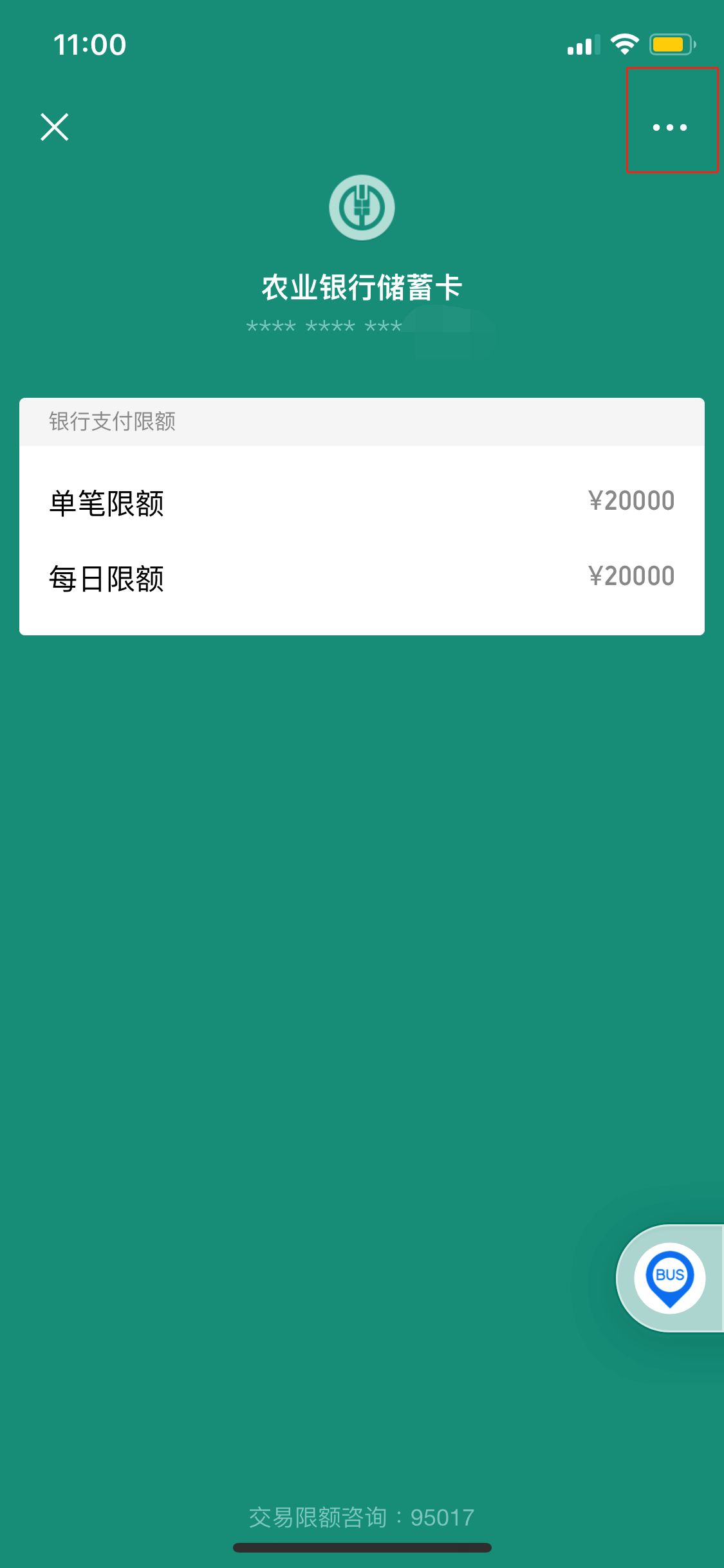This screenshot has width=724, height=1568.
Task: Tap the clock showing 11:00
Action: [x=89, y=44]
